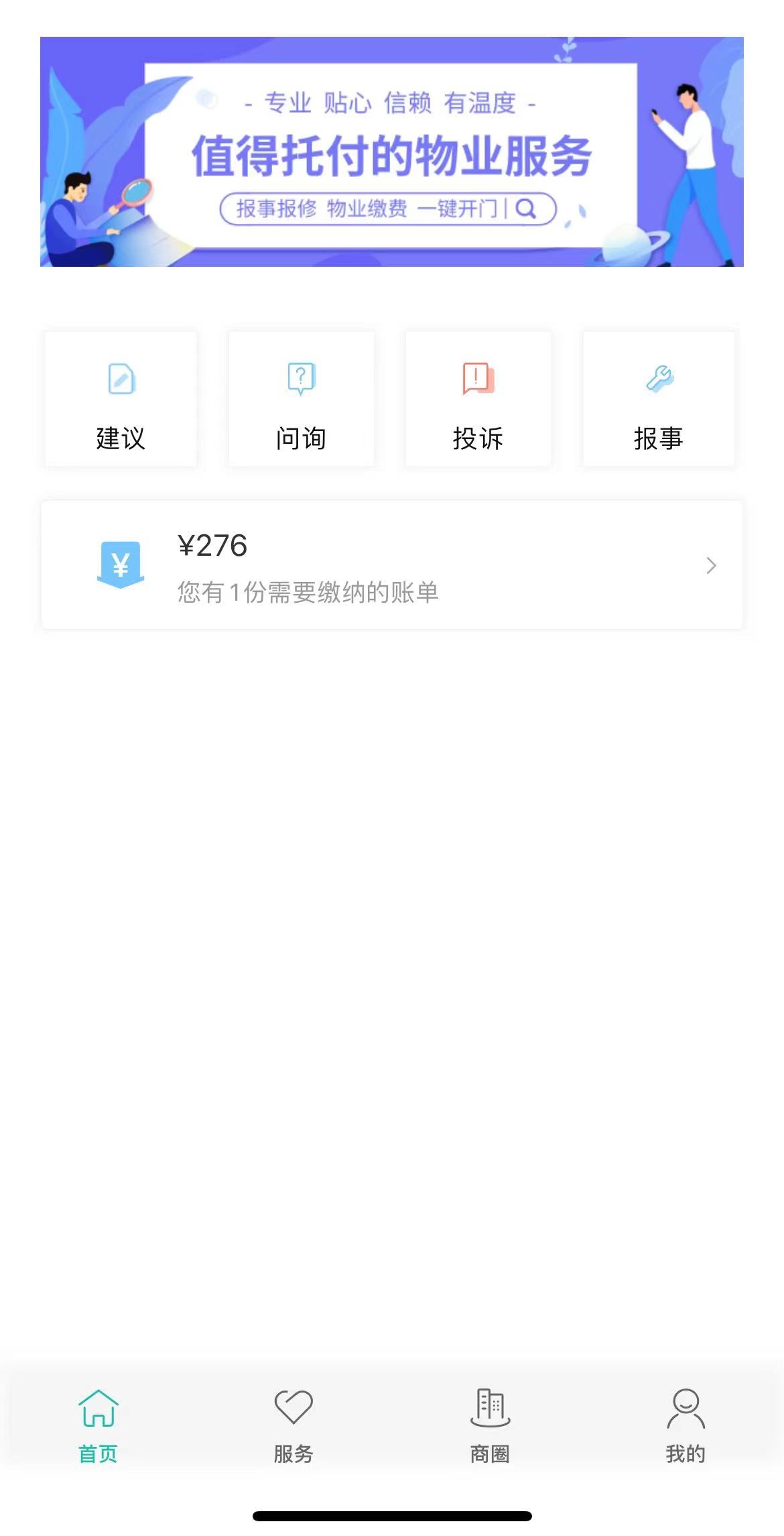File a complaint via 投诉
784x1536 pixels.
click(x=478, y=400)
